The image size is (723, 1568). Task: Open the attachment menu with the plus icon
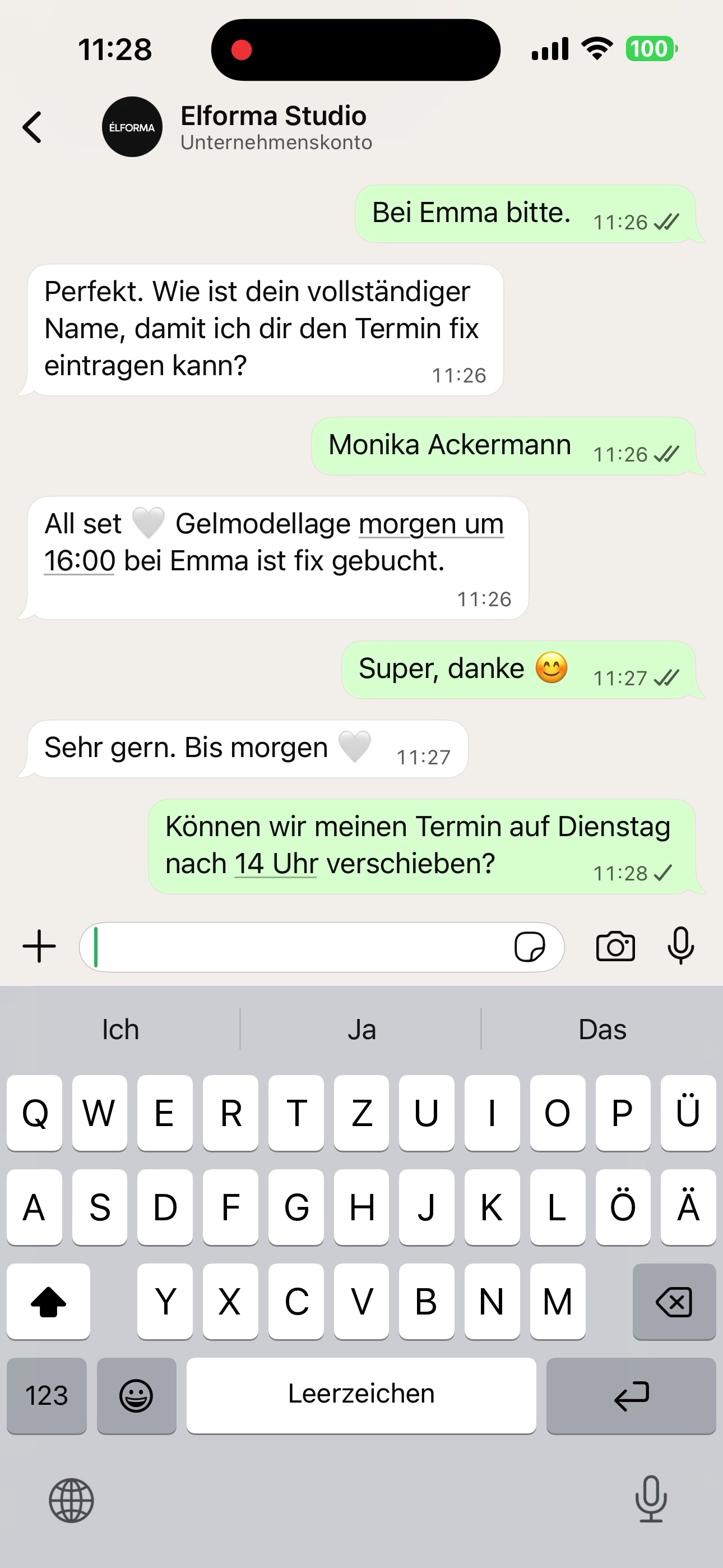coord(38,946)
